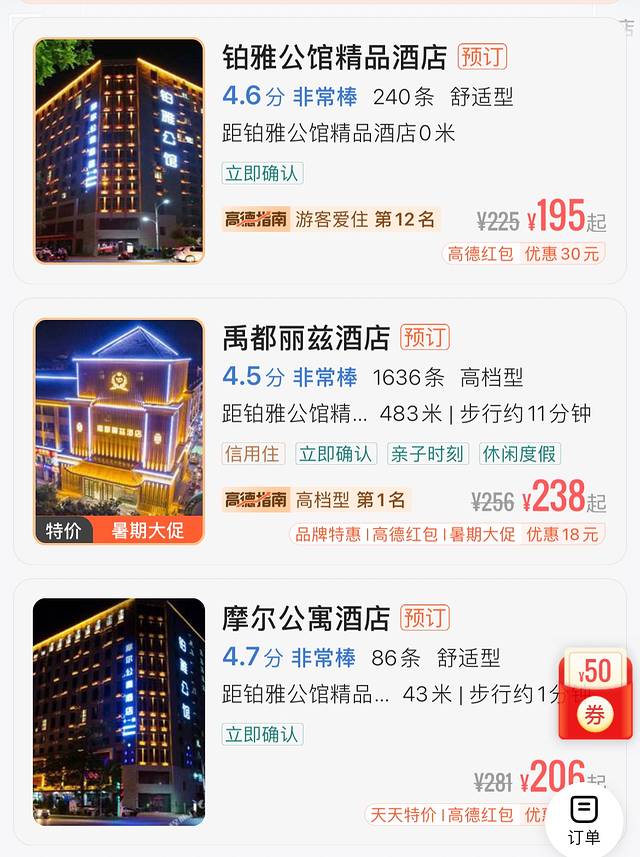Open the 订单 orders button
640x857 pixels.
pos(584,818)
